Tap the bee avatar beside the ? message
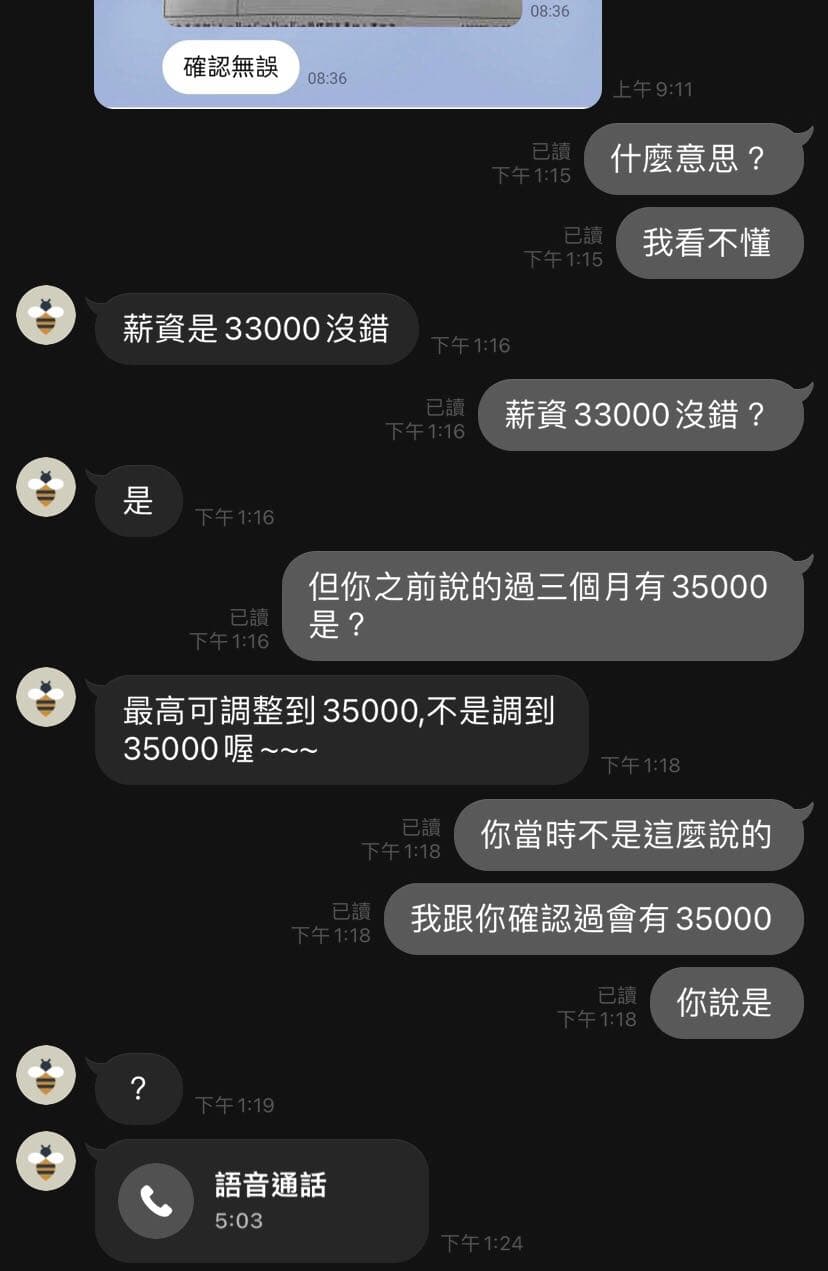This screenshot has height=1271, width=828. pos(45,1076)
